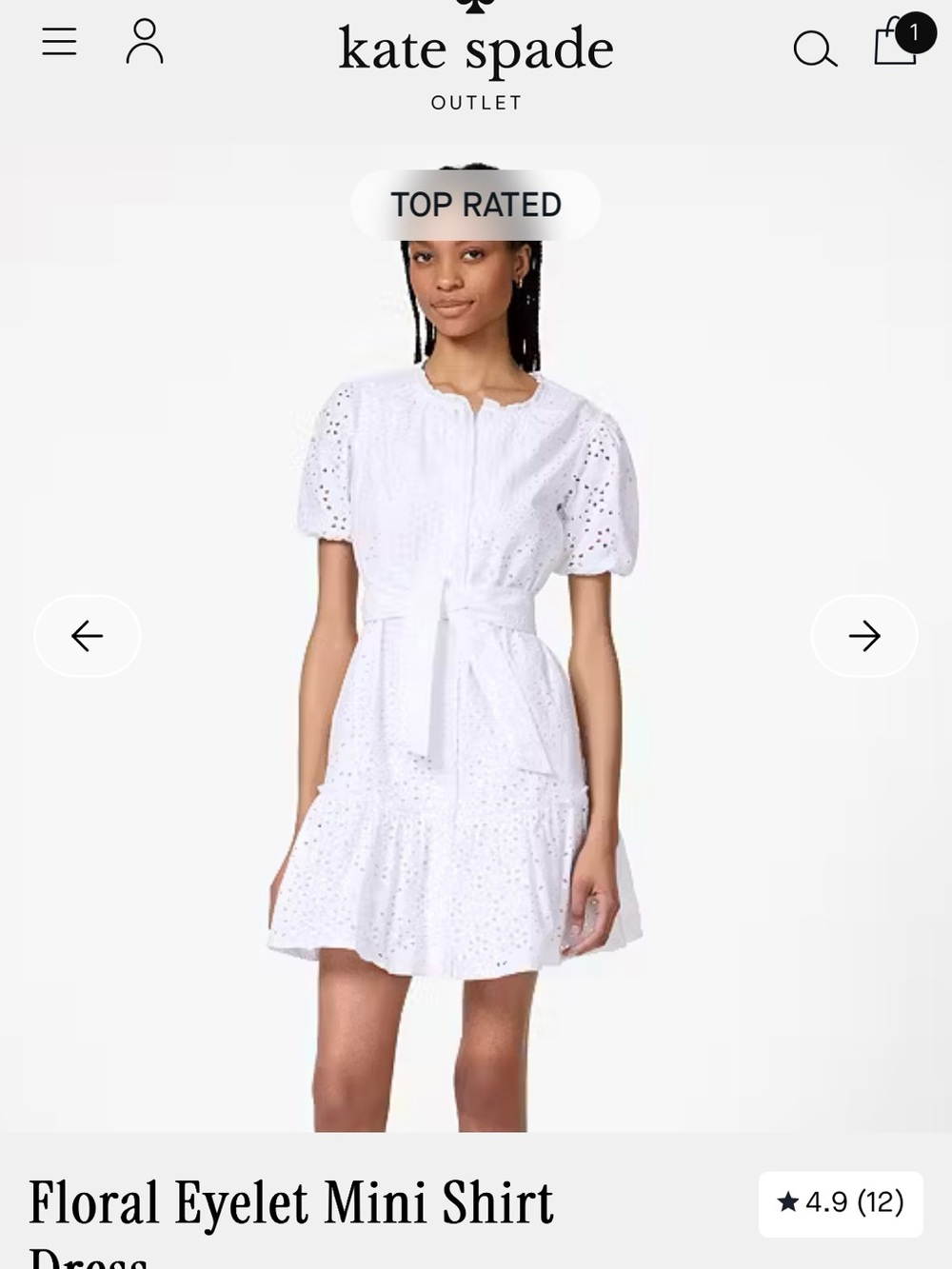
Task: Open reviews via the 4.9 (12) rating
Action: pyautogui.click(x=839, y=1202)
